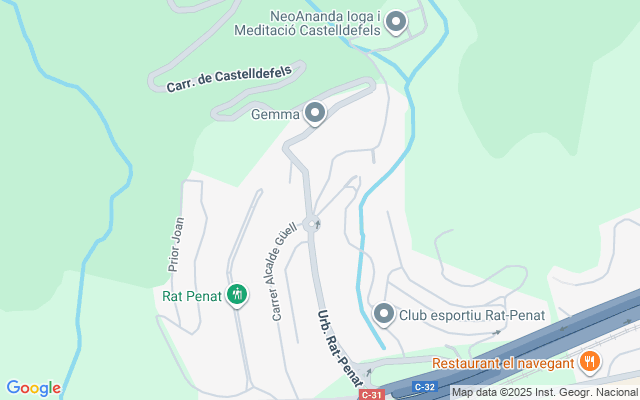View the Restaurant el navegant marker

590,361
